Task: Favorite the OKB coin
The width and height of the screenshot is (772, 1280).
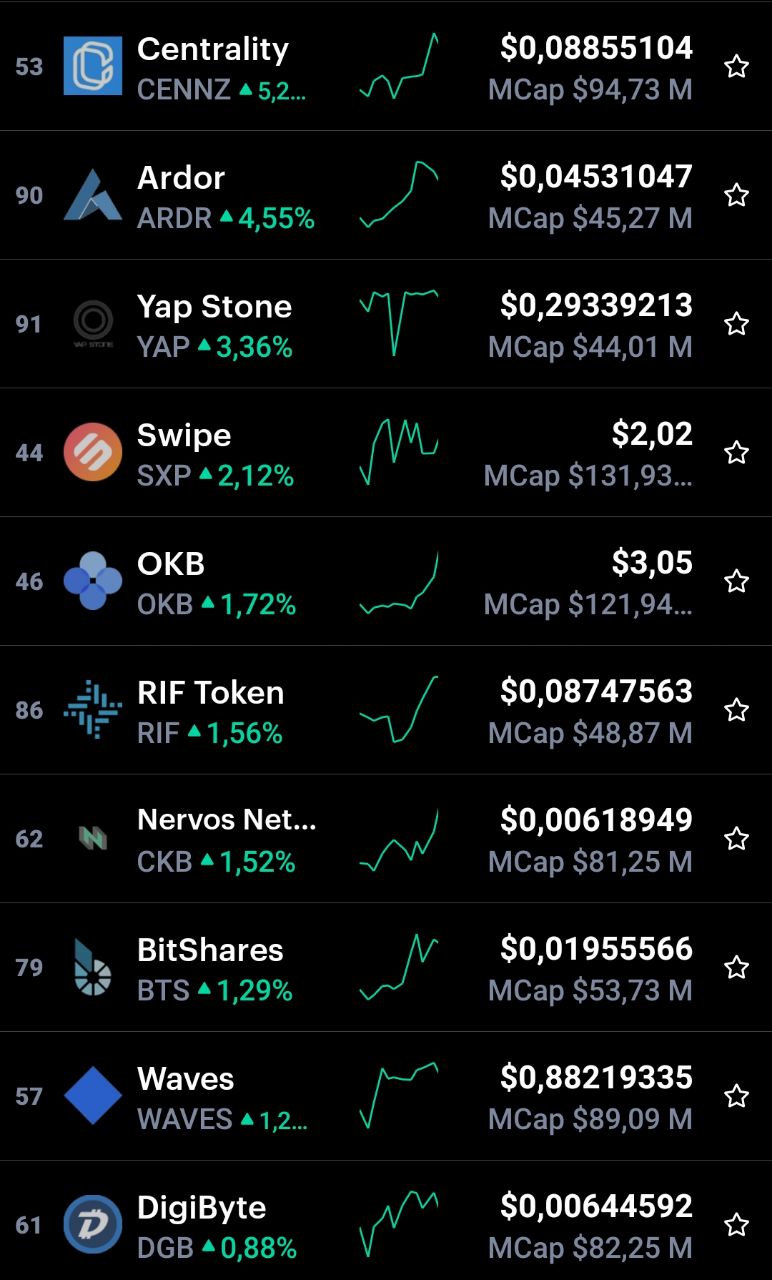Action: tap(737, 581)
